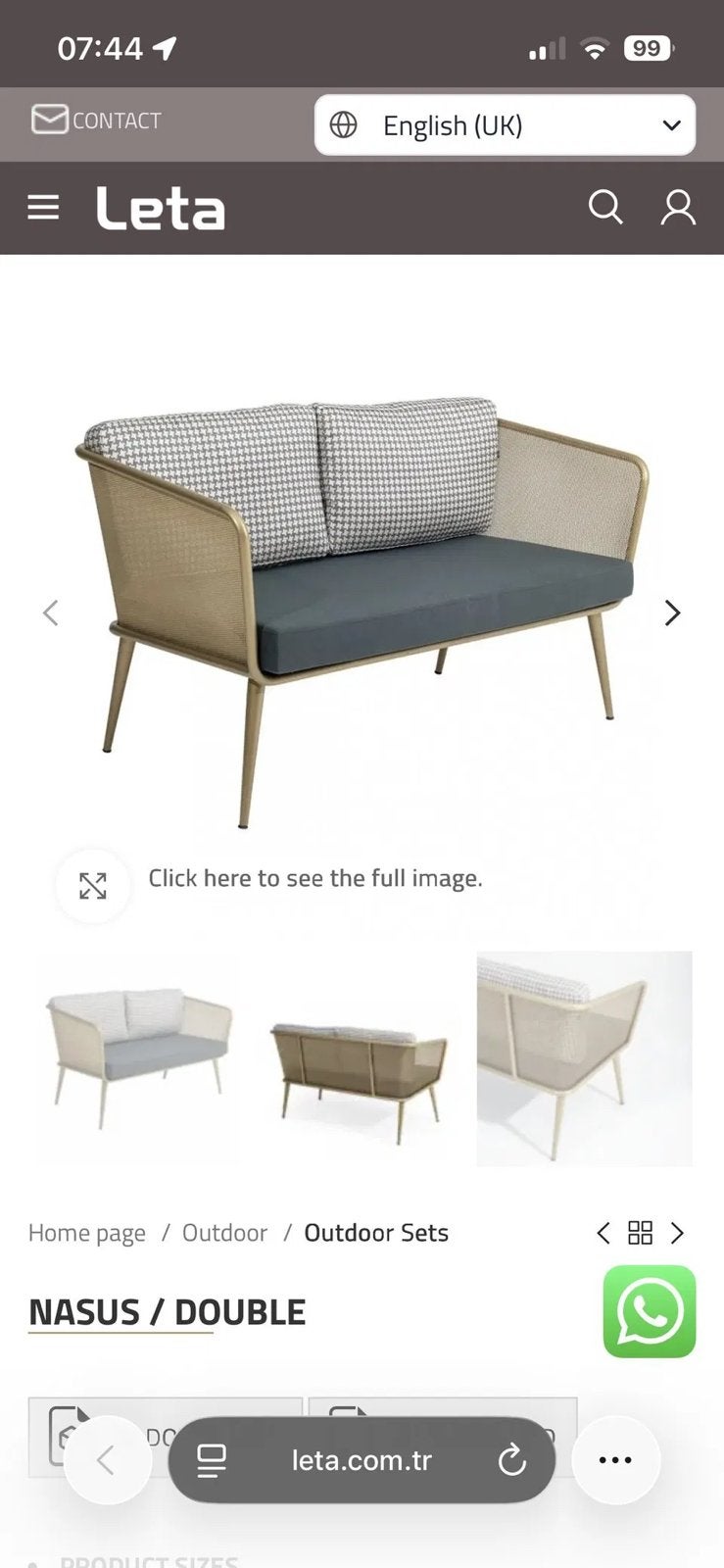The height and width of the screenshot is (1568, 724).
Task: Select the back view sofa thumbnail
Action: coord(360,1057)
